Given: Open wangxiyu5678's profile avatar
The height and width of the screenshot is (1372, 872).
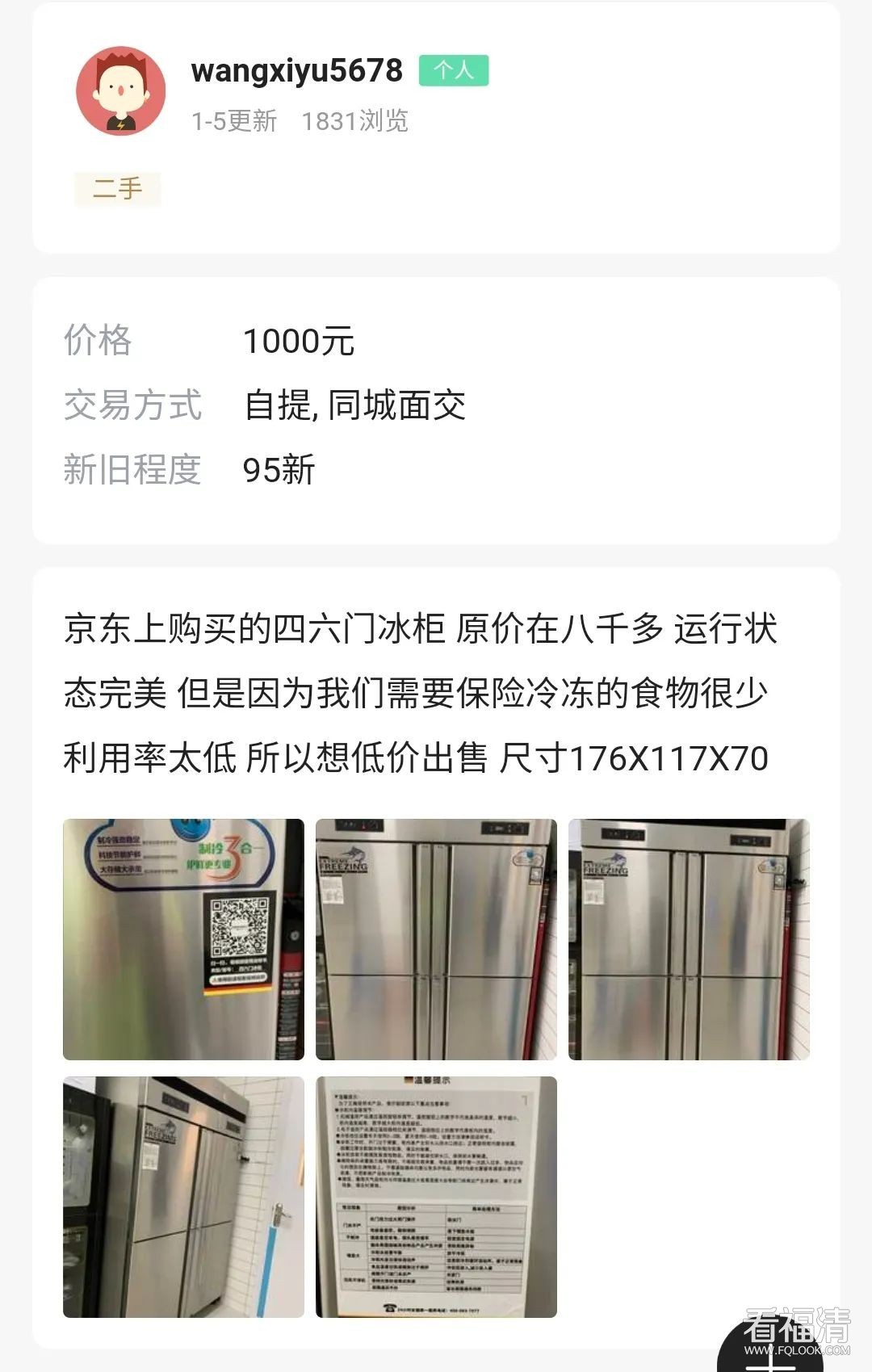Looking at the screenshot, I should (121, 90).
